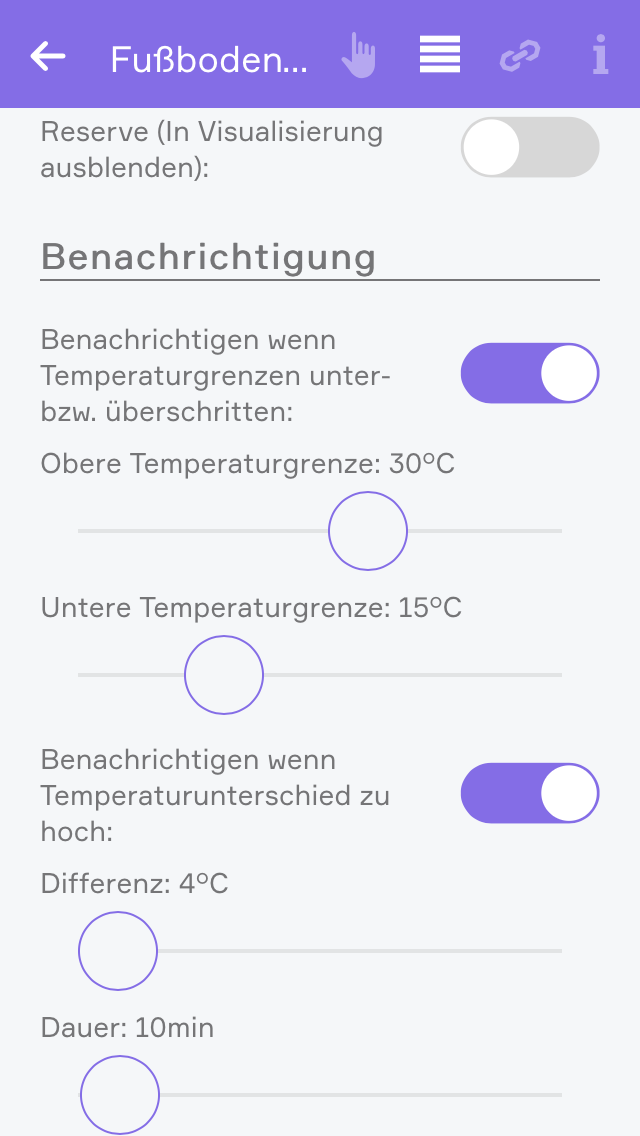640x1136 pixels.
Task: Go back using the arrow icon
Action: [x=48, y=56]
